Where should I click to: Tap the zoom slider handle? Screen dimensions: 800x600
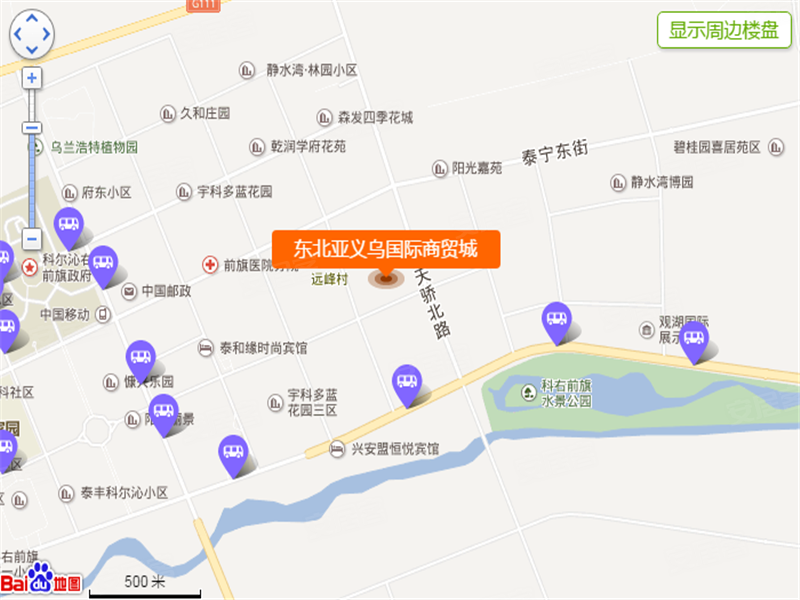pos(32,128)
